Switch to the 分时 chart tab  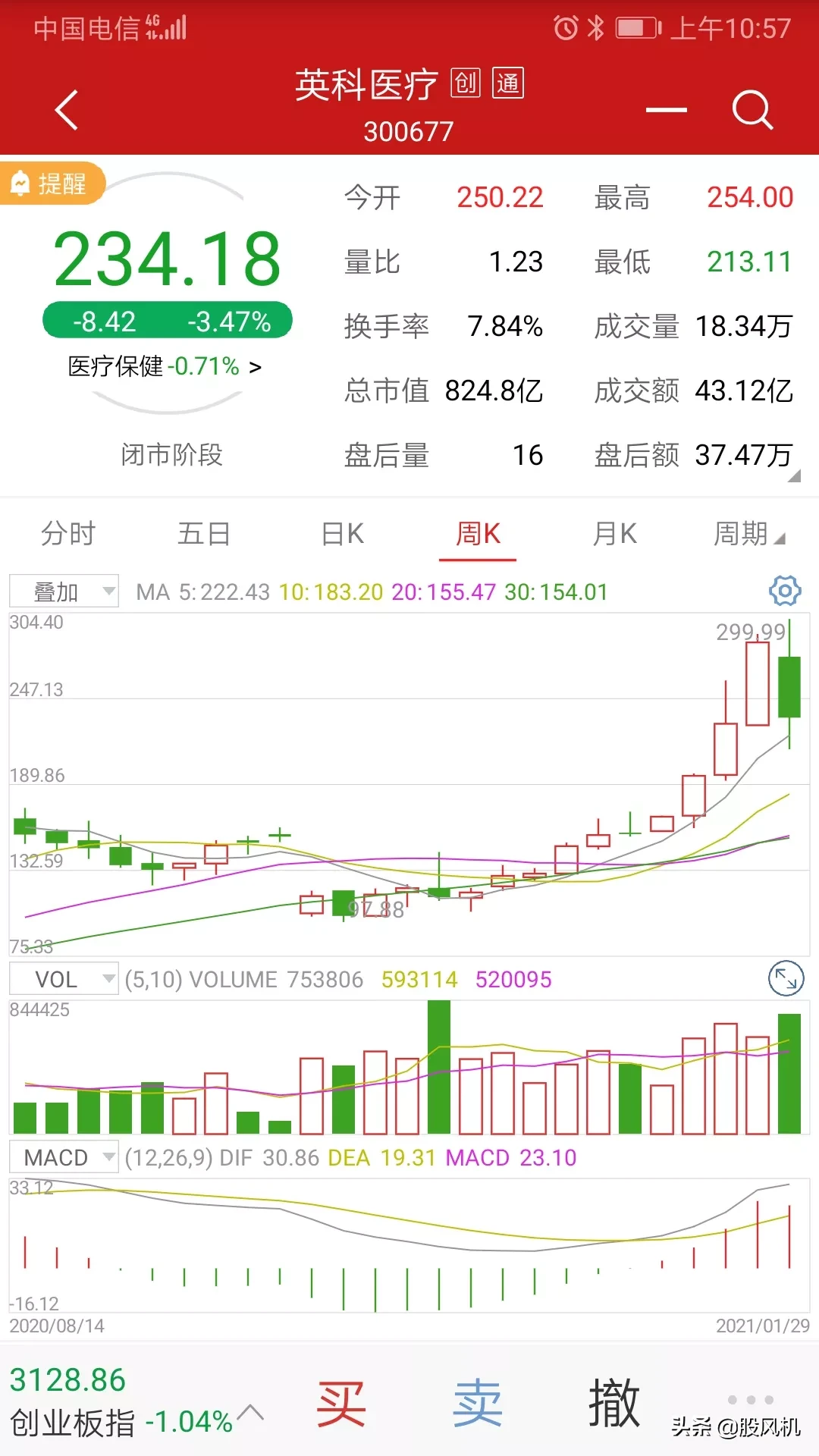[x=68, y=534]
